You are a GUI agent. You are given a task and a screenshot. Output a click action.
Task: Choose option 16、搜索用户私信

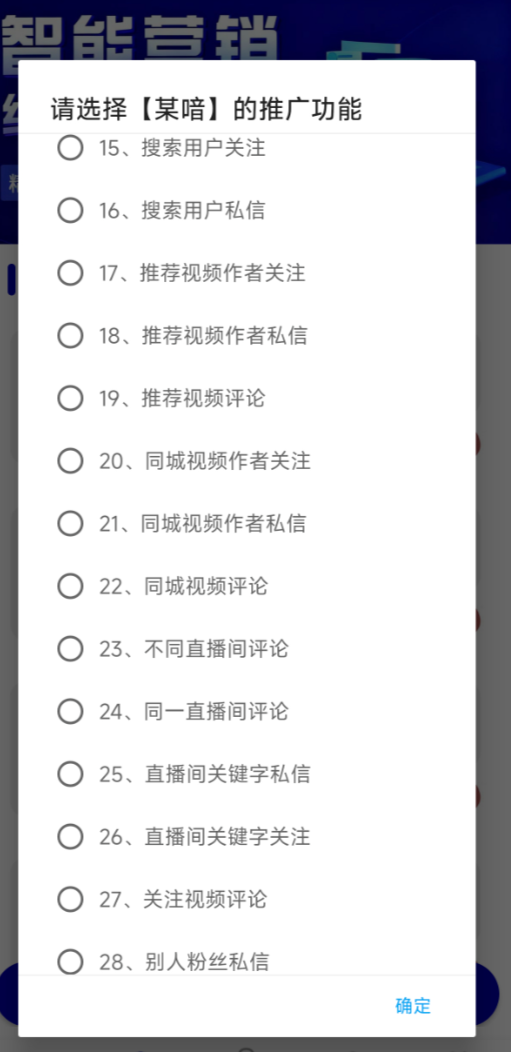pyautogui.click(x=247, y=211)
